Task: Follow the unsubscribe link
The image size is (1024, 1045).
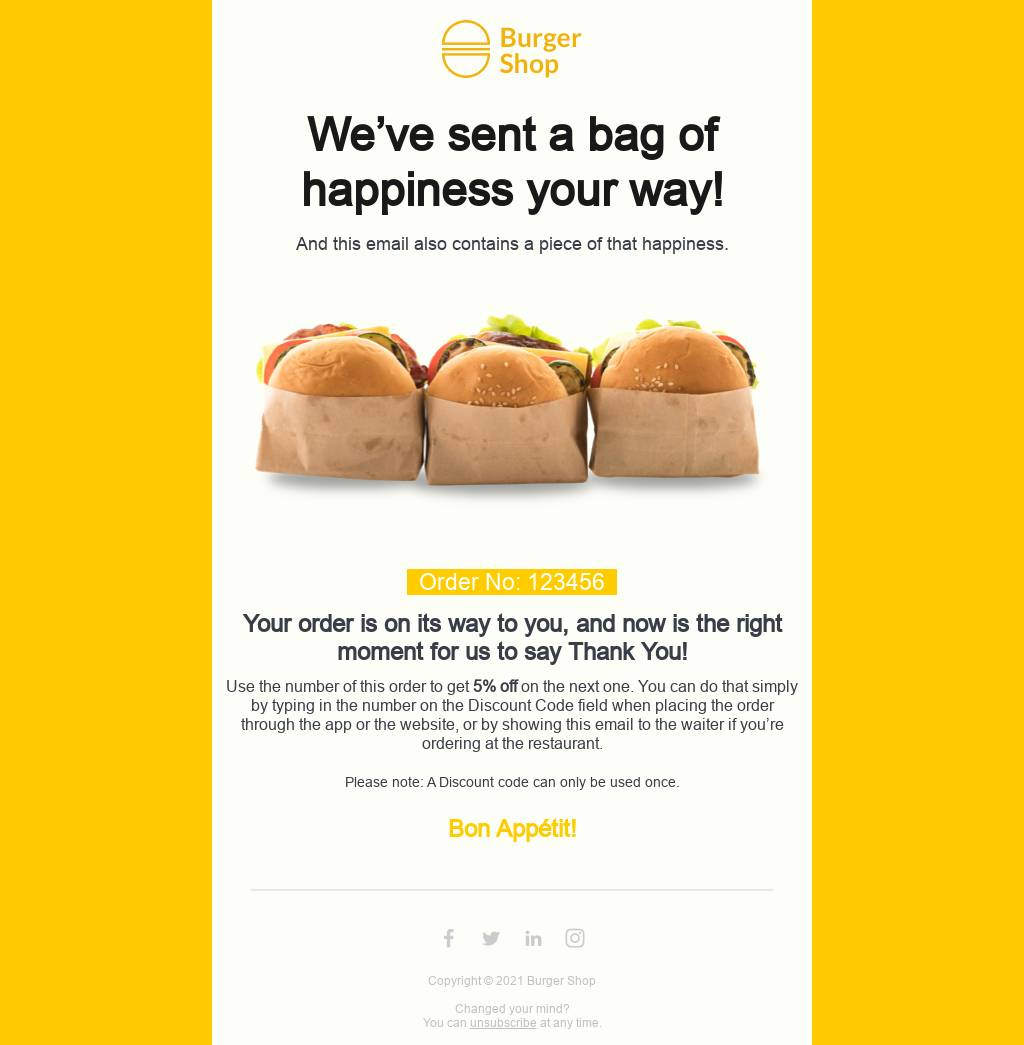Action: 503,1023
